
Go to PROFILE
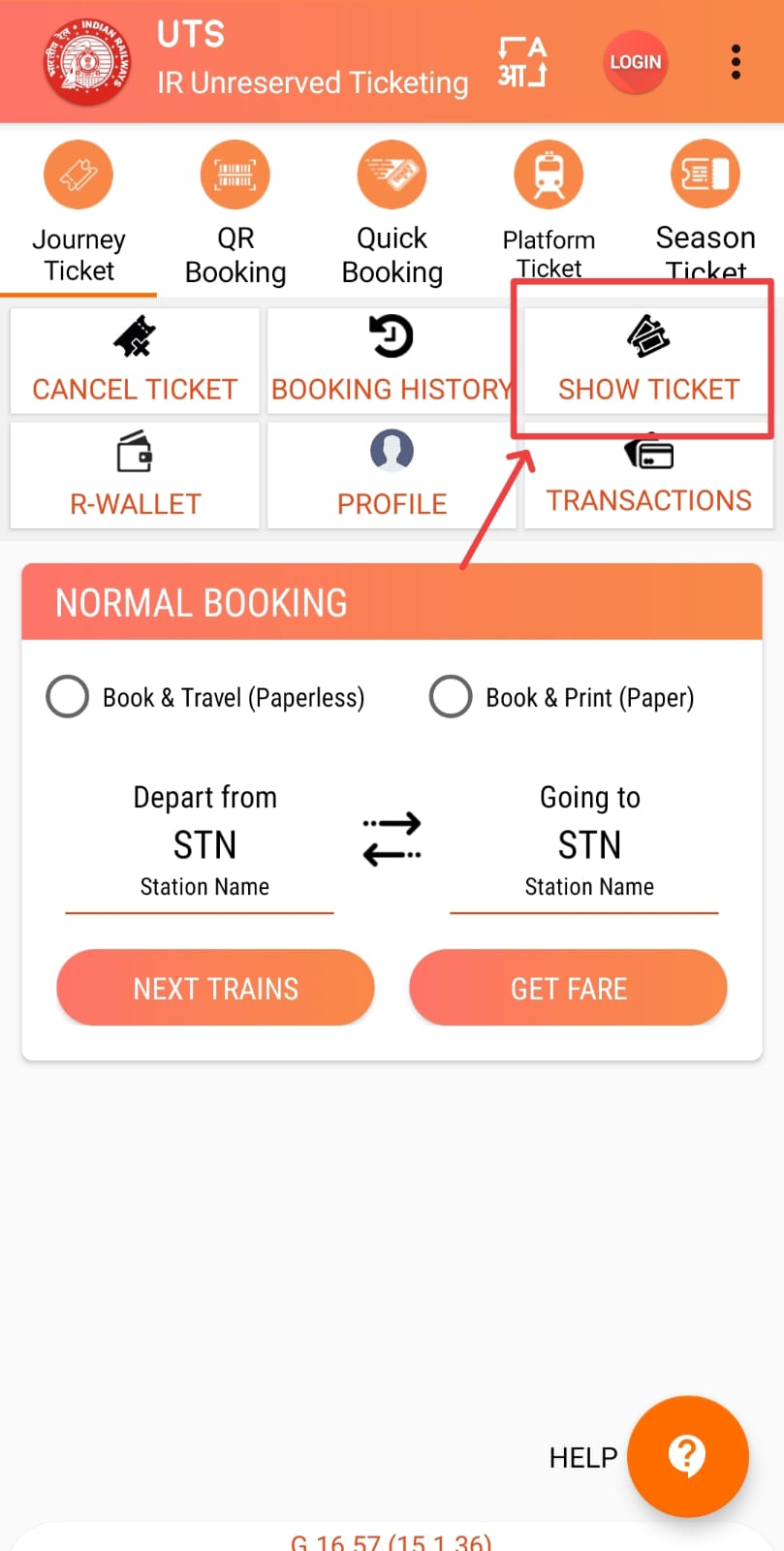pos(392,476)
